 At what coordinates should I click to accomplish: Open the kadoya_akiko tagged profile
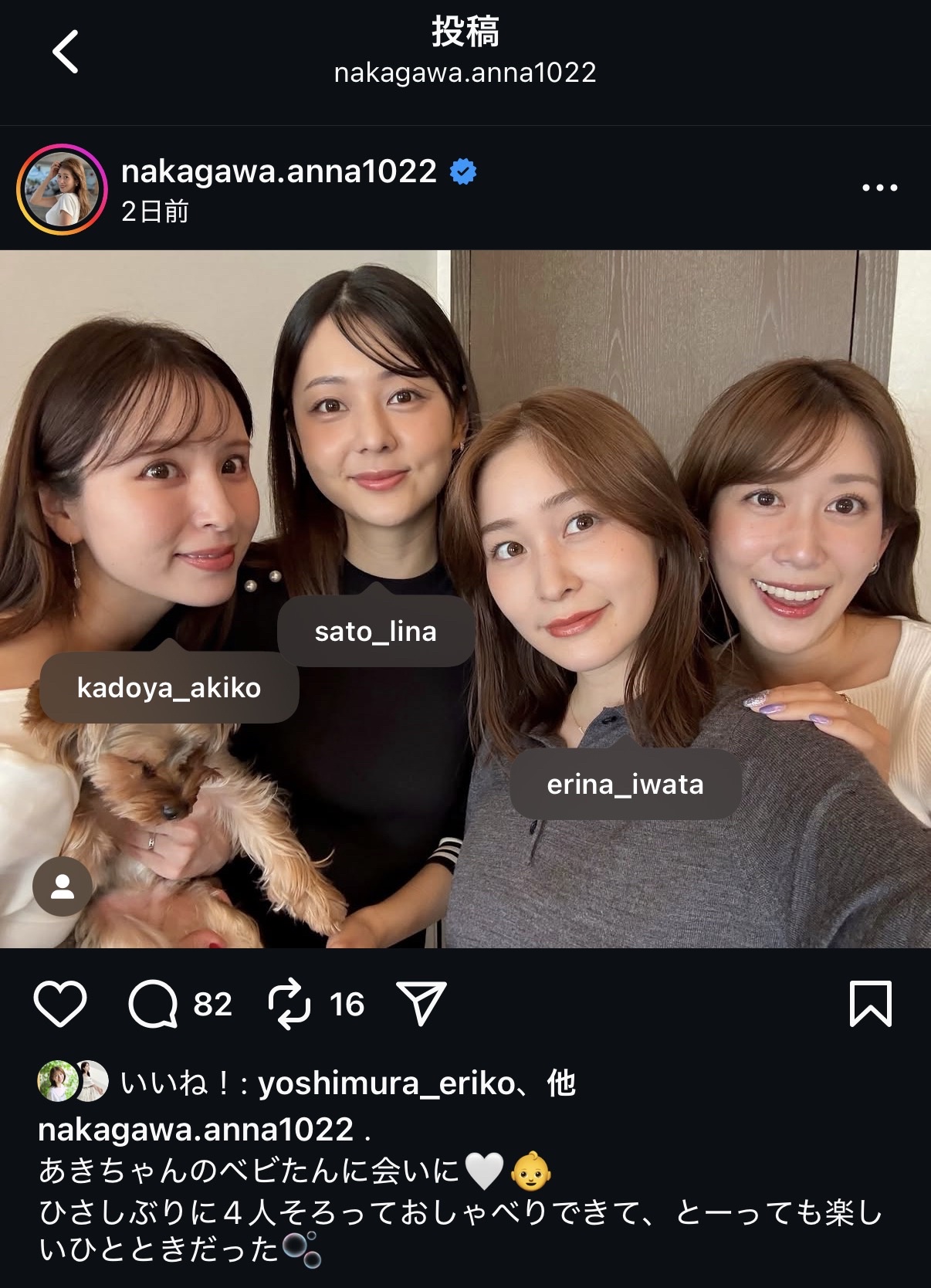tap(169, 687)
